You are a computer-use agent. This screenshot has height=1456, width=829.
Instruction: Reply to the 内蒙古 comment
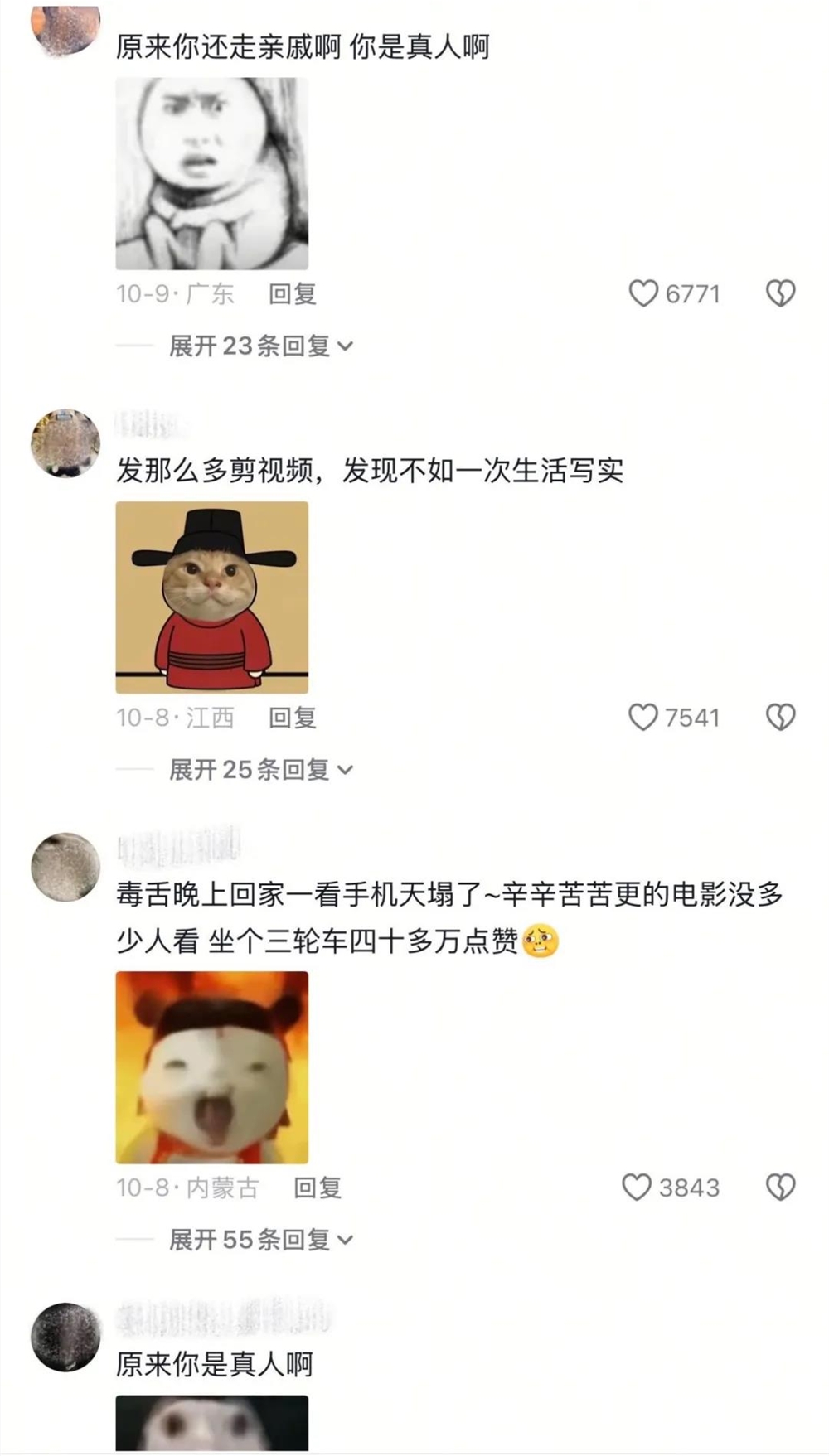[318, 1188]
